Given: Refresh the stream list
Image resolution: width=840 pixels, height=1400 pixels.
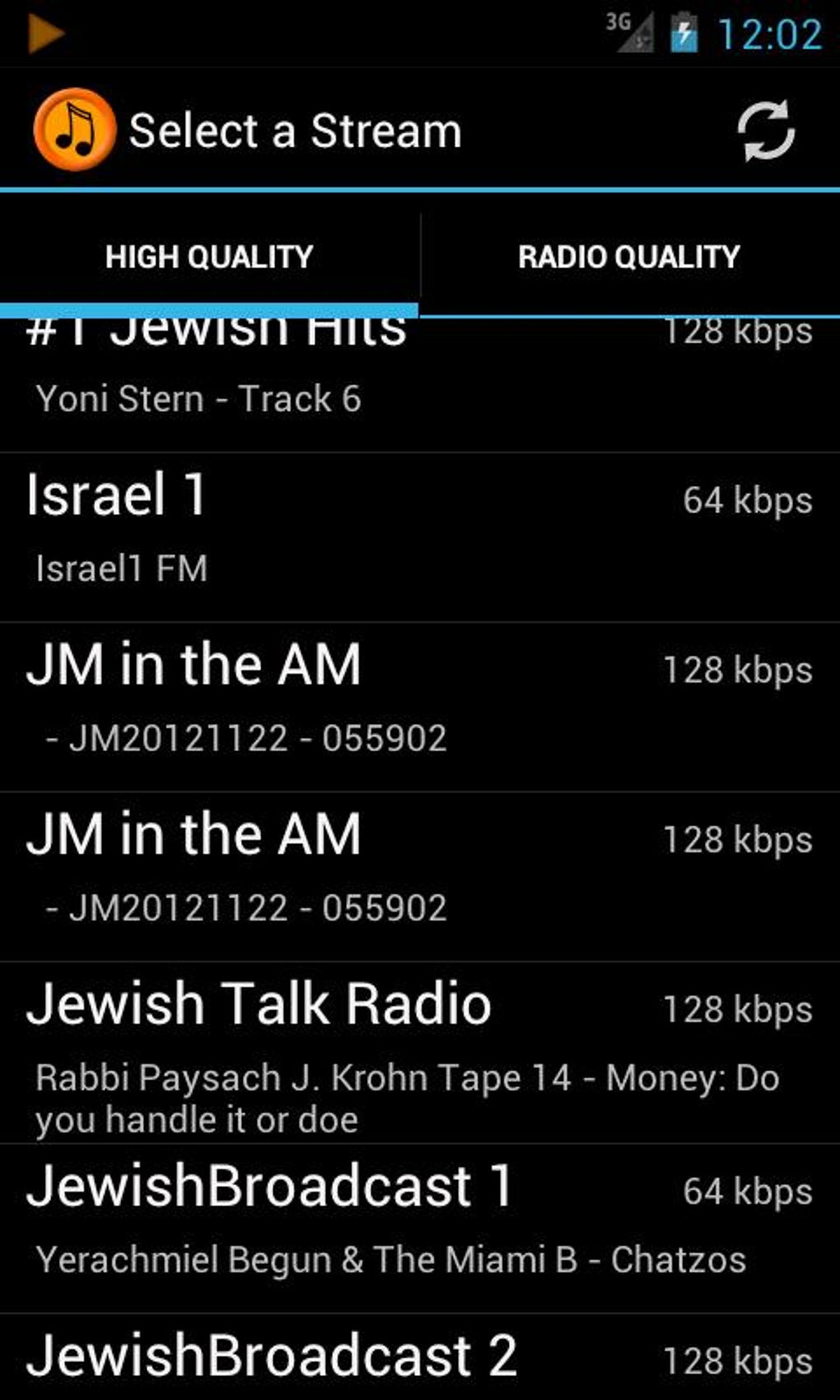Looking at the screenshot, I should (765, 131).
